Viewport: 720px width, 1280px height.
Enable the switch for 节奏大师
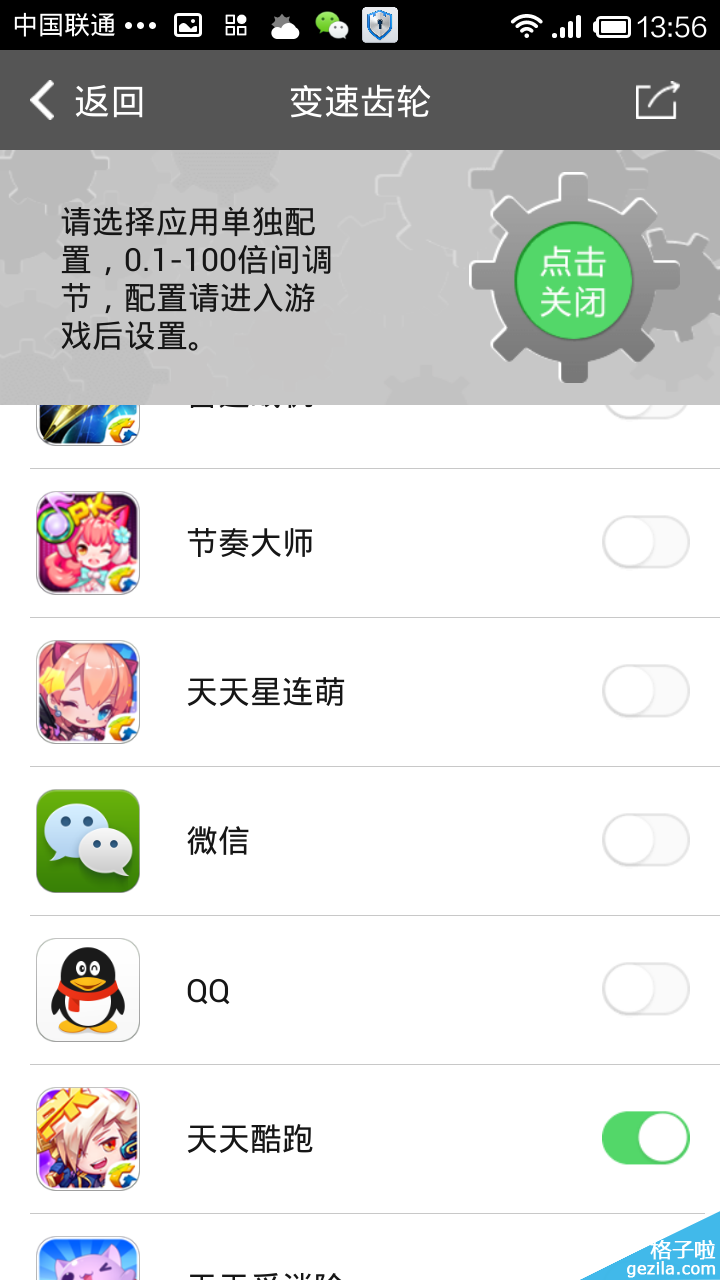click(645, 542)
